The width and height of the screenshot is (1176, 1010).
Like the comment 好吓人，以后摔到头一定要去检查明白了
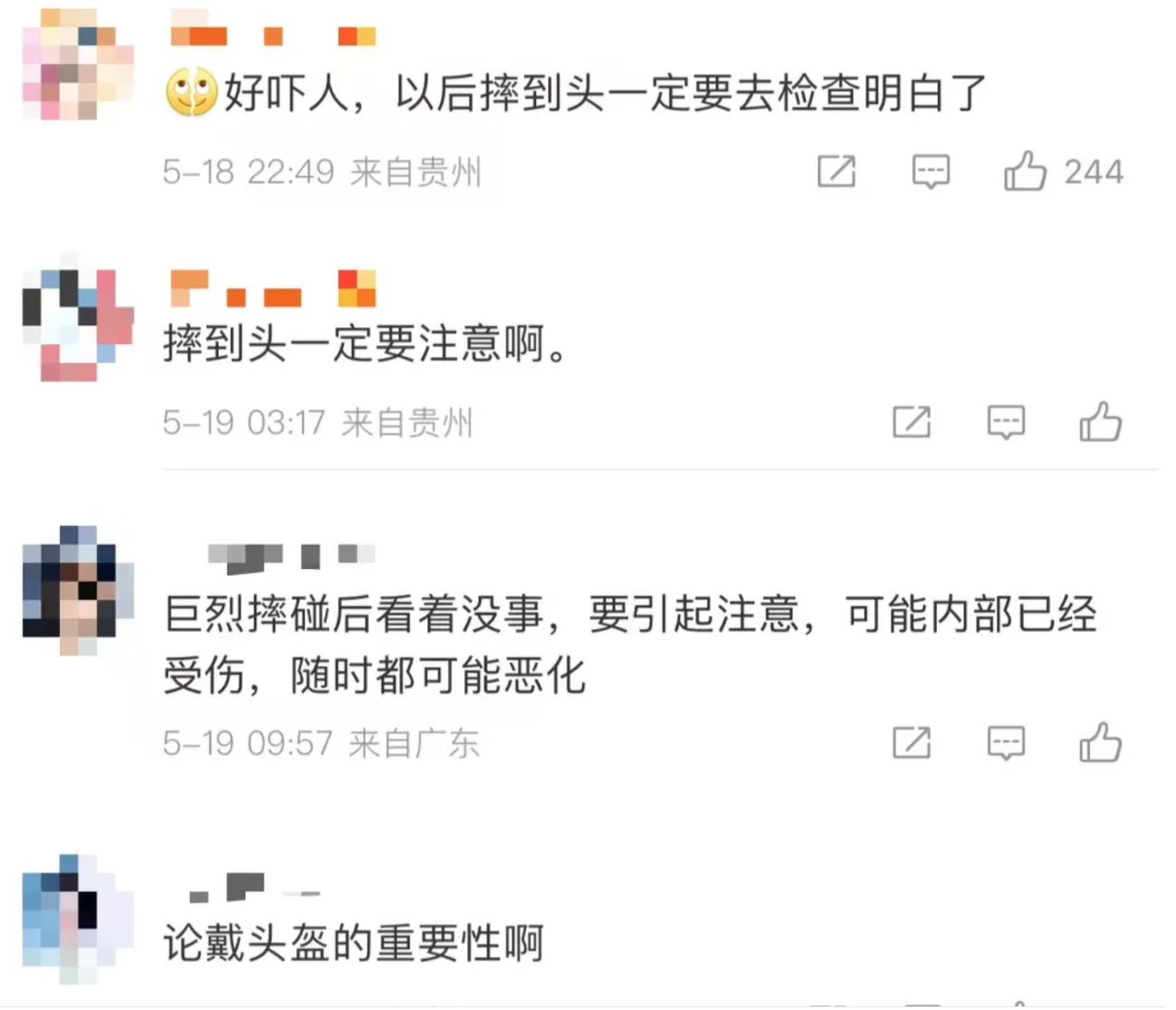[x=1024, y=171]
